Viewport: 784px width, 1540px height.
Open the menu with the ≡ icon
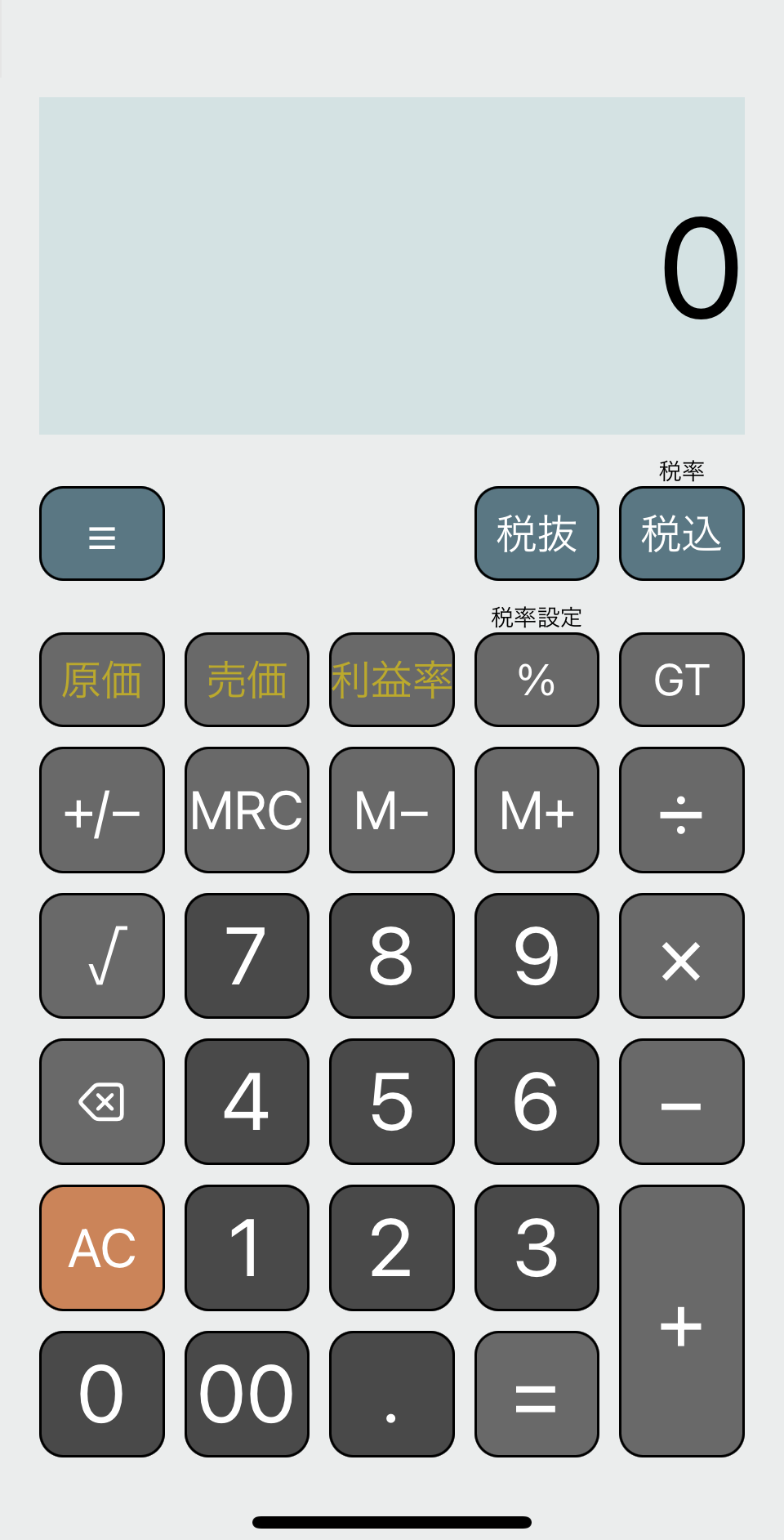point(101,533)
